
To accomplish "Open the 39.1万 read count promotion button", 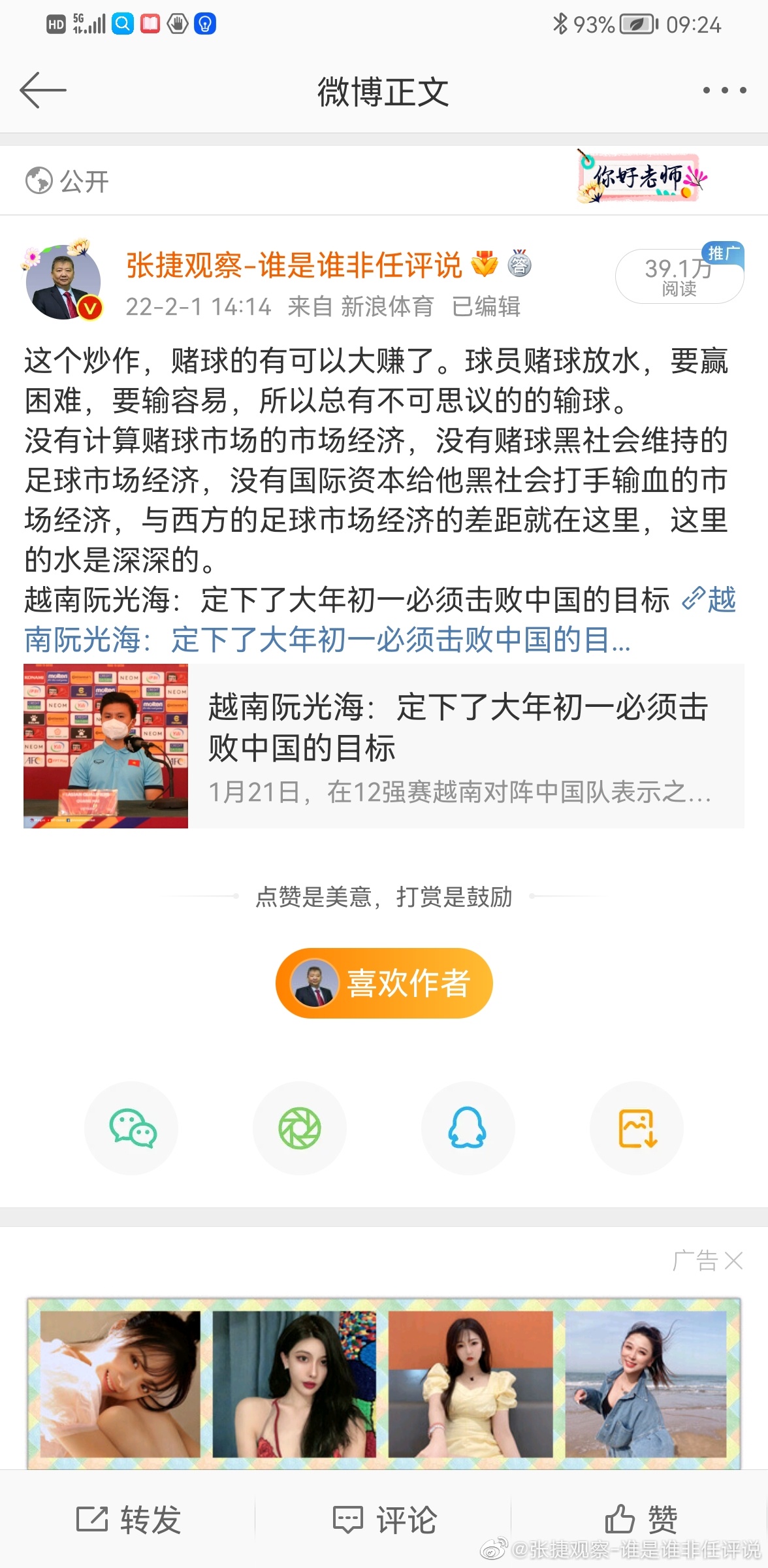I will 679,276.
